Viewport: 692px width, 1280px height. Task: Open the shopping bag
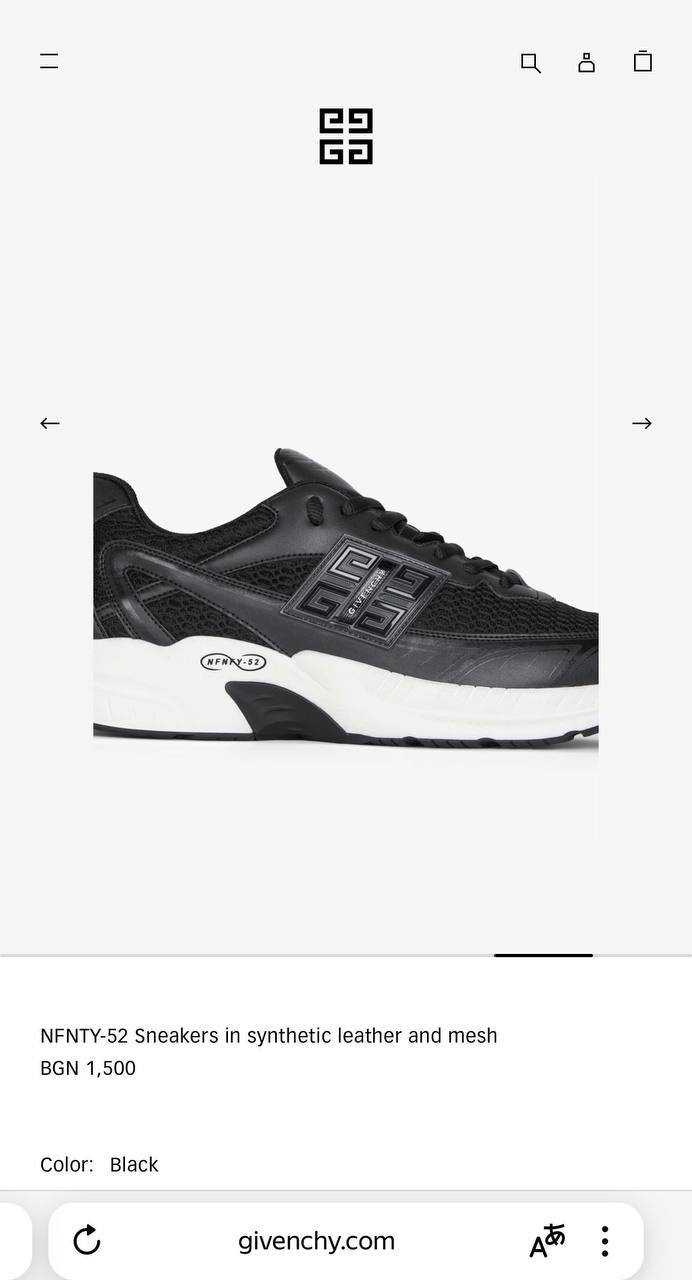(x=643, y=61)
